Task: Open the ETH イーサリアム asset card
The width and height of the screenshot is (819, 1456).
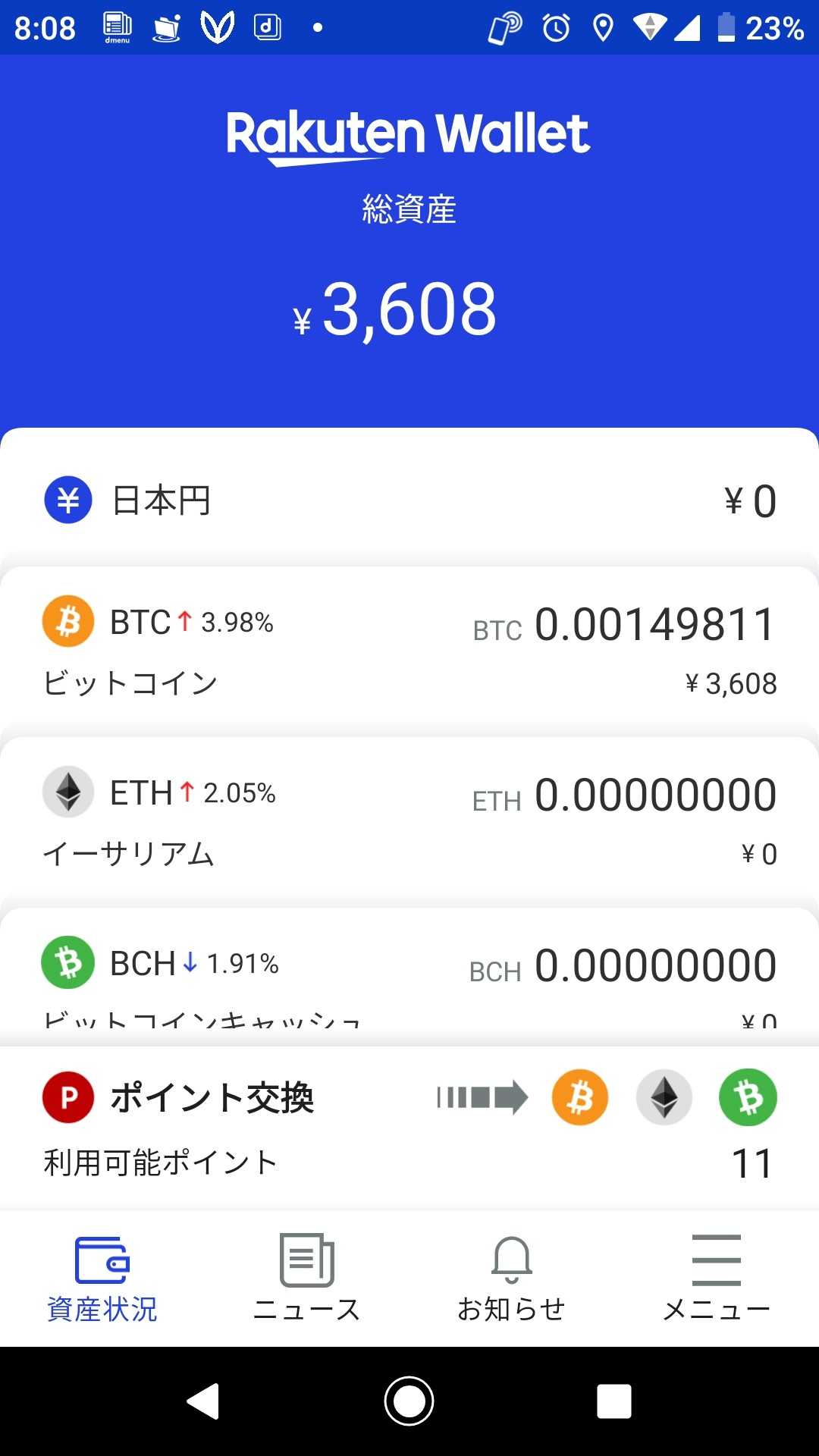Action: (409, 821)
